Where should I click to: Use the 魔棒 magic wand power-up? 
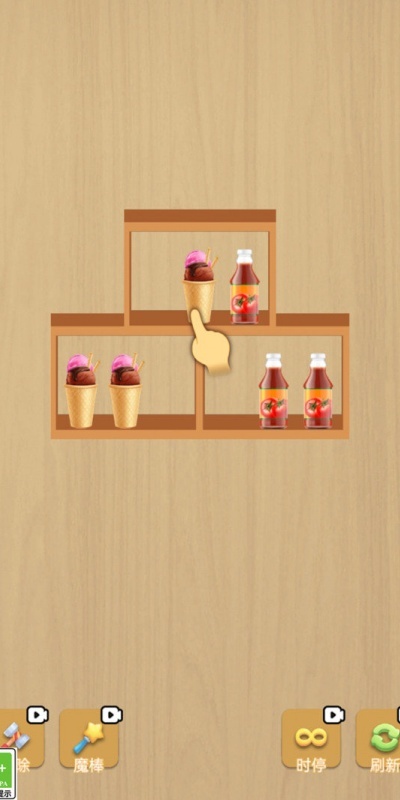click(x=89, y=738)
